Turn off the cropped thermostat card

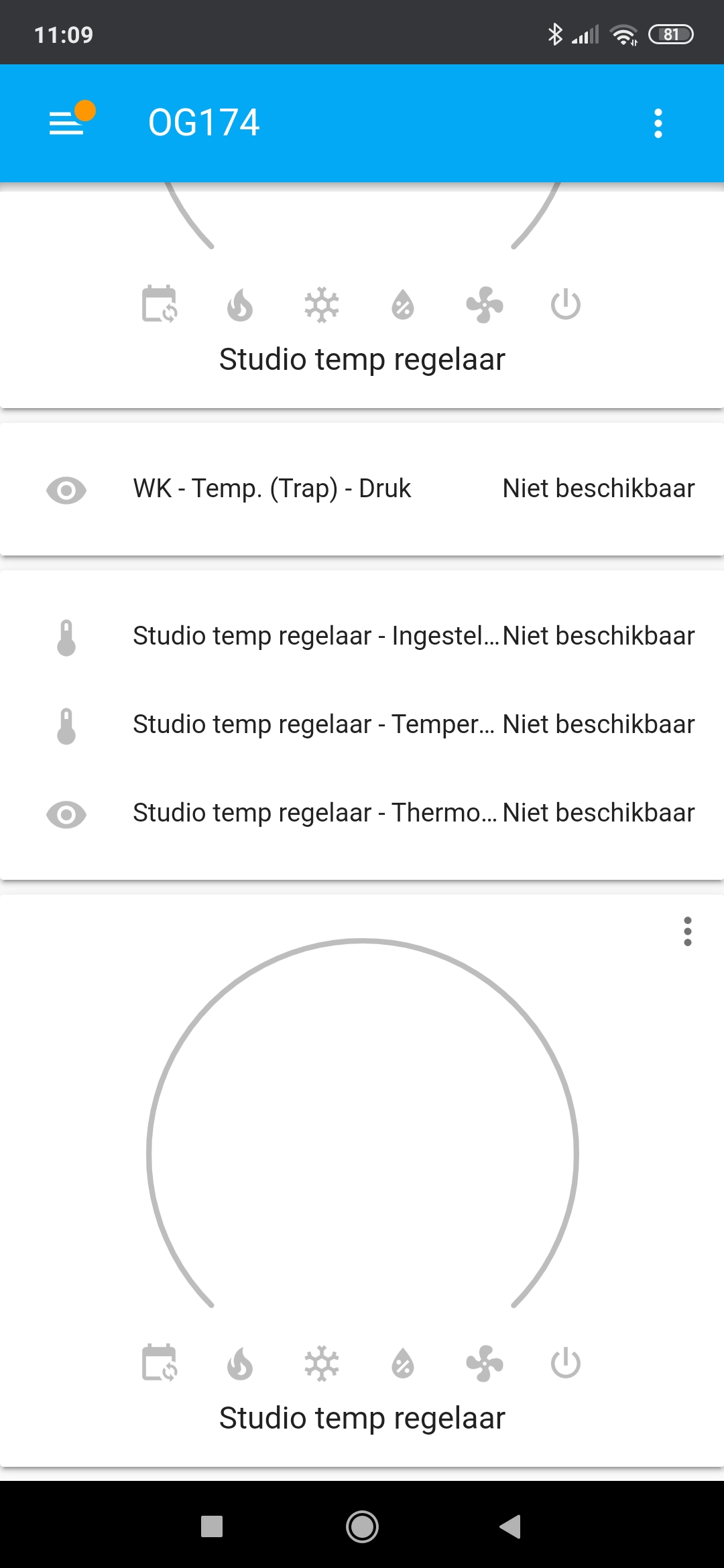coord(565,306)
